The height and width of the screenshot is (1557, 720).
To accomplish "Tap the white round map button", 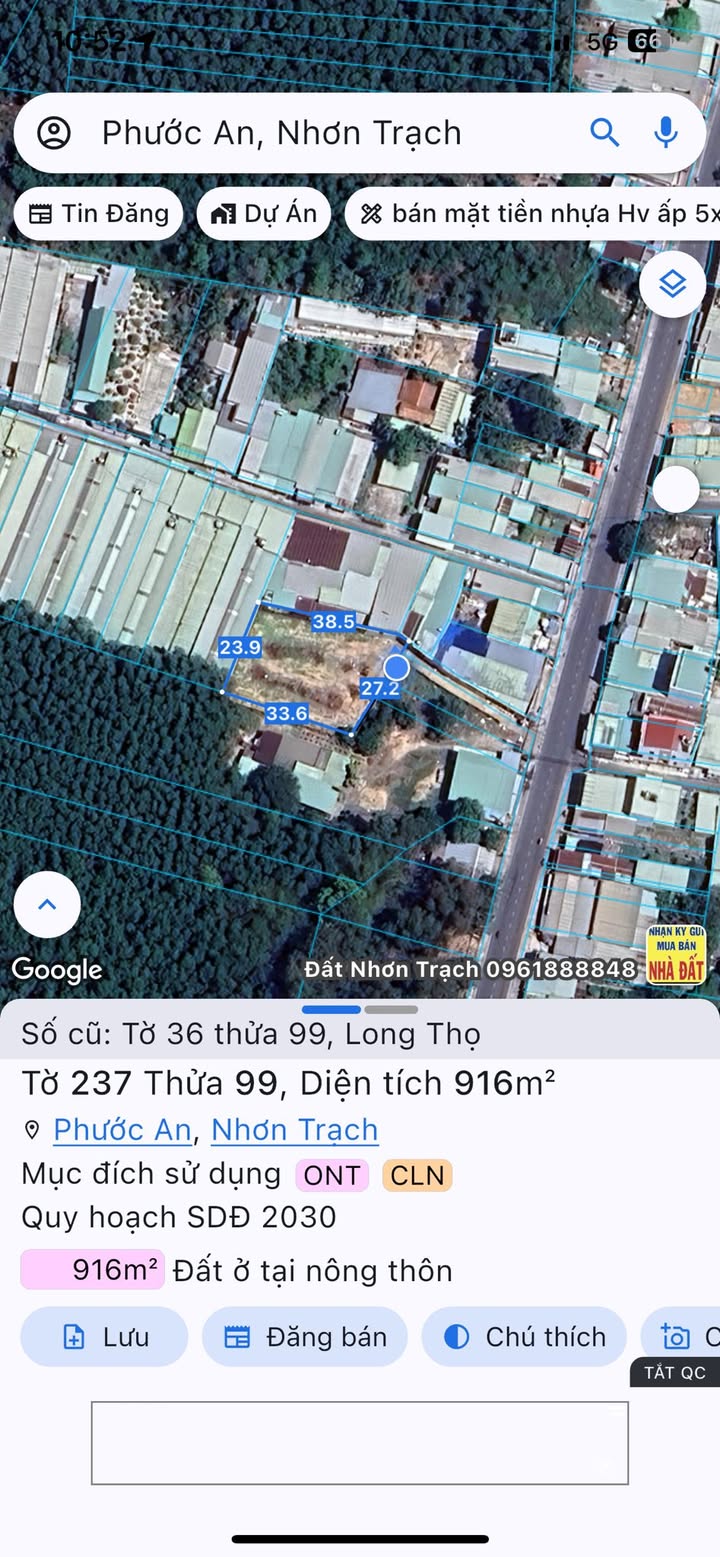I will coord(676,490).
